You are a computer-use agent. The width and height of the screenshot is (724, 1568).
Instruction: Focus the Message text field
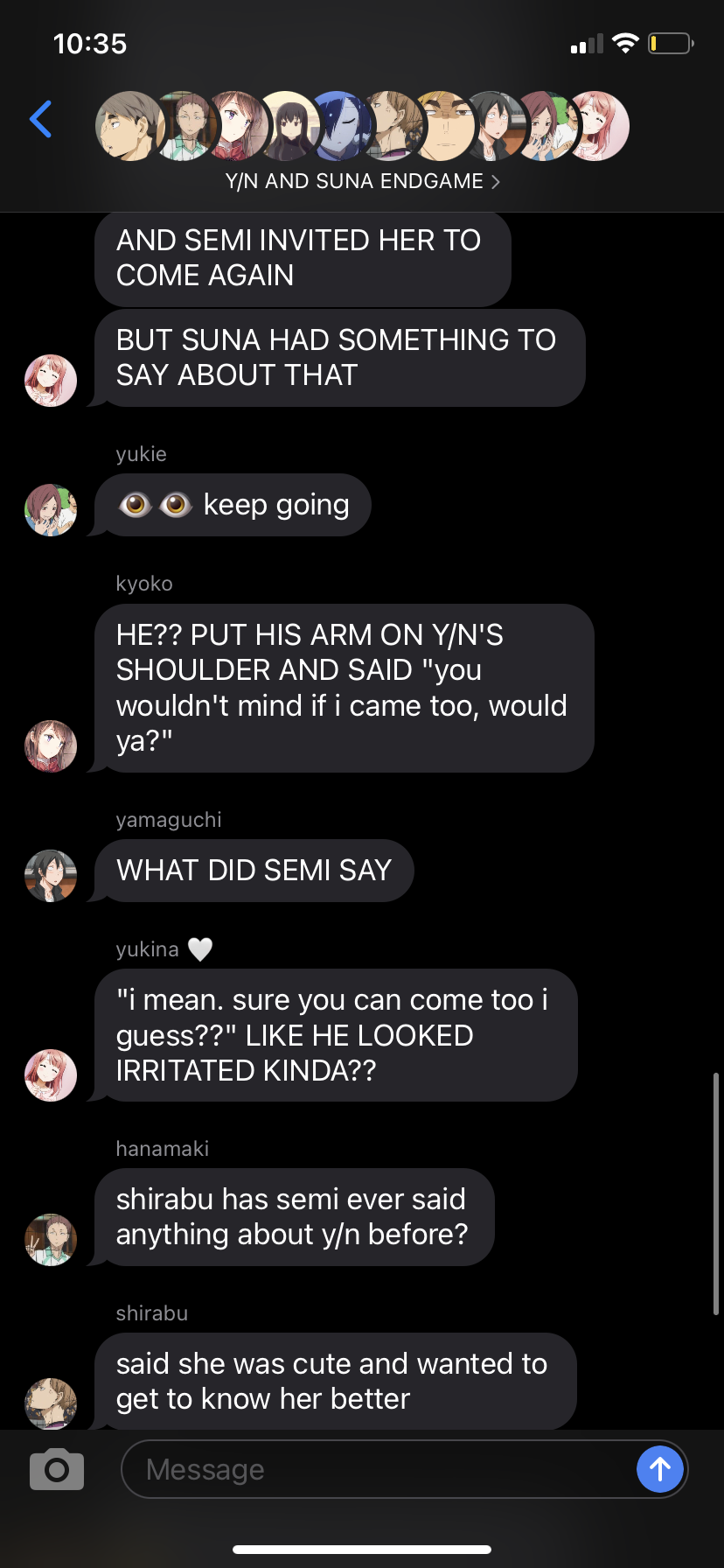(376, 1470)
